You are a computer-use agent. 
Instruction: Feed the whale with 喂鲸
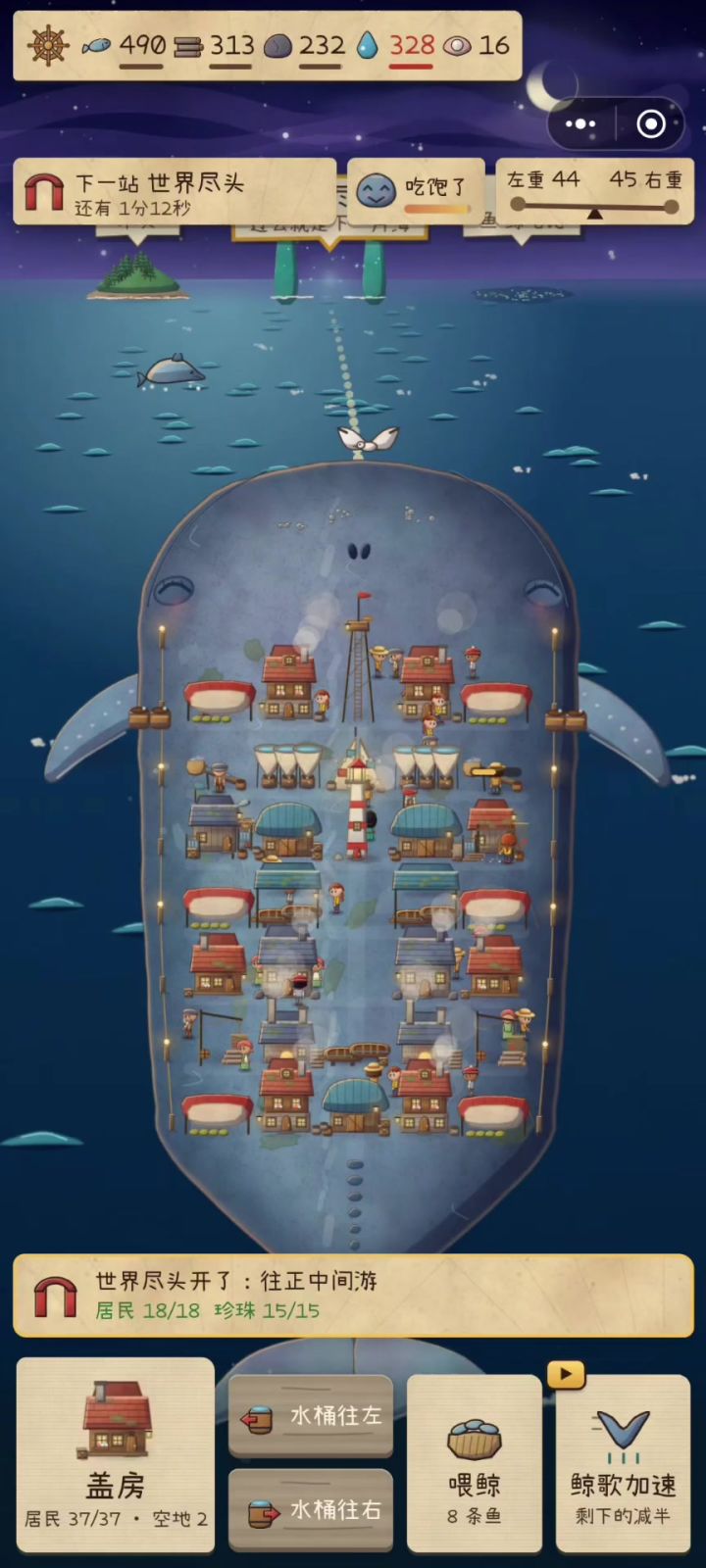point(475,1463)
